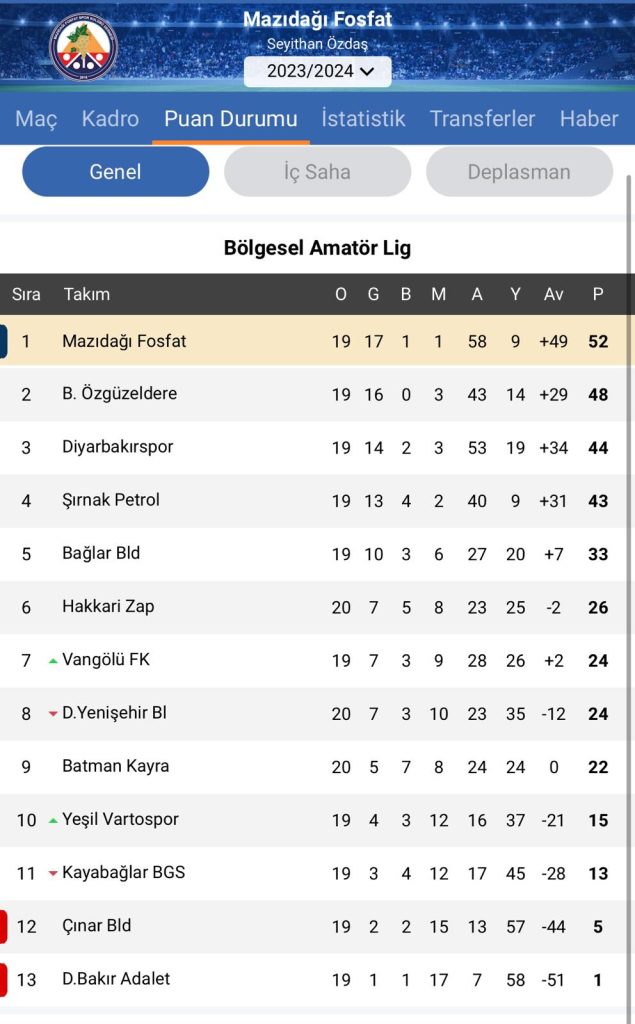Show Deplasman standings
Image resolution: width=635 pixels, height=1024 pixels.
coord(519,172)
